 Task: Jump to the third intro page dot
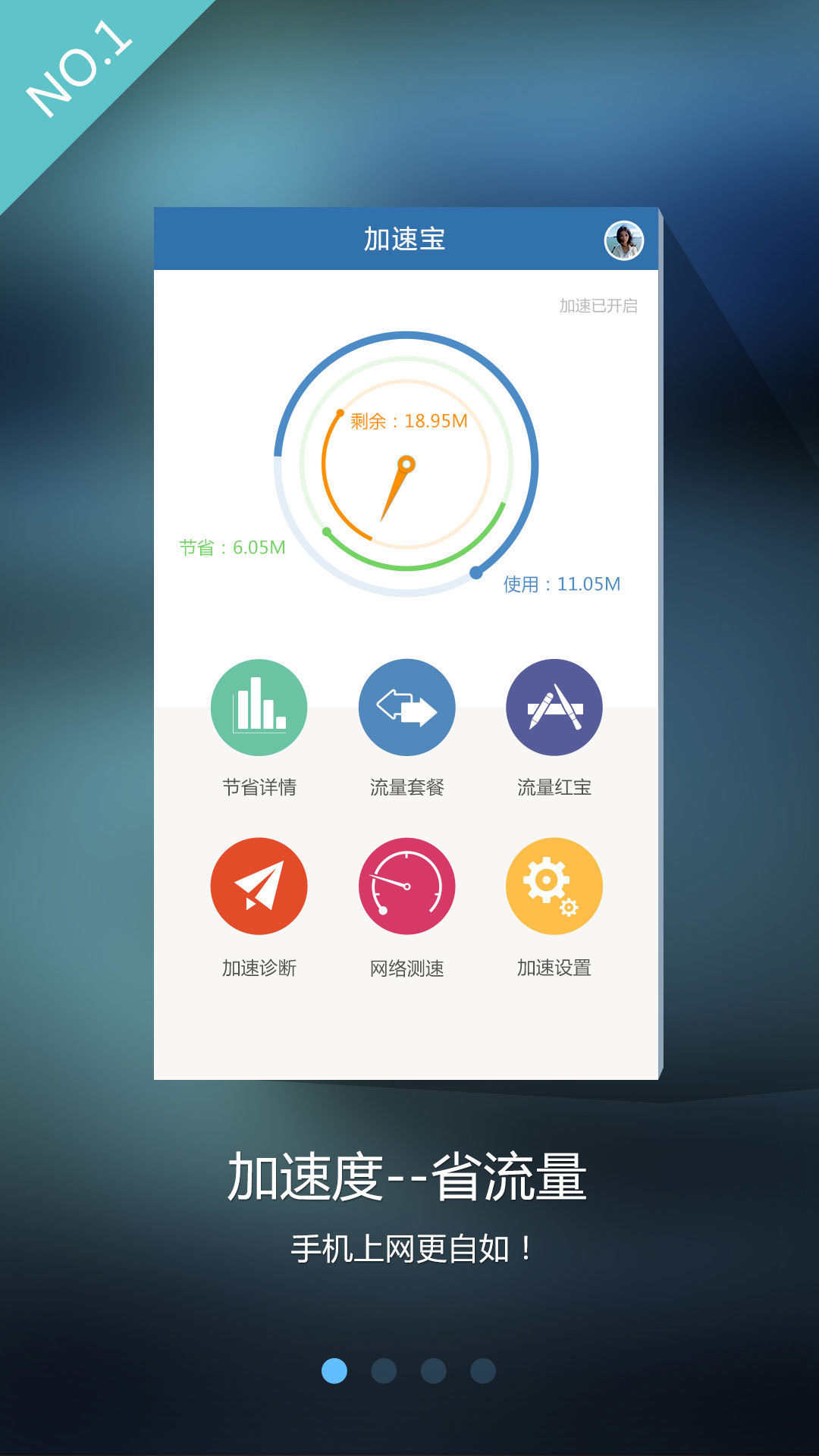coord(433,1371)
